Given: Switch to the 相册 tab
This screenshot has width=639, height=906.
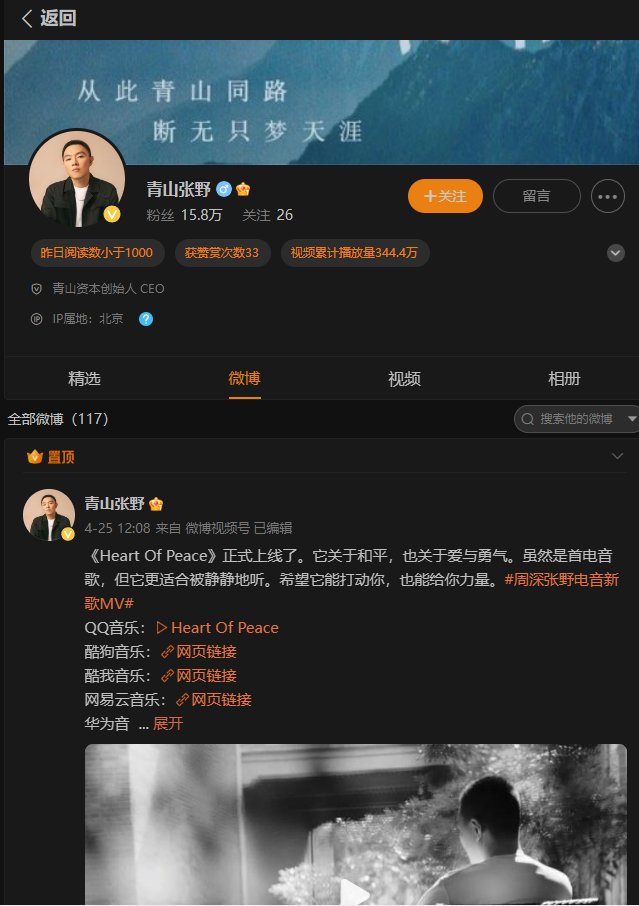Looking at the screenshot, I should point(564,379).
